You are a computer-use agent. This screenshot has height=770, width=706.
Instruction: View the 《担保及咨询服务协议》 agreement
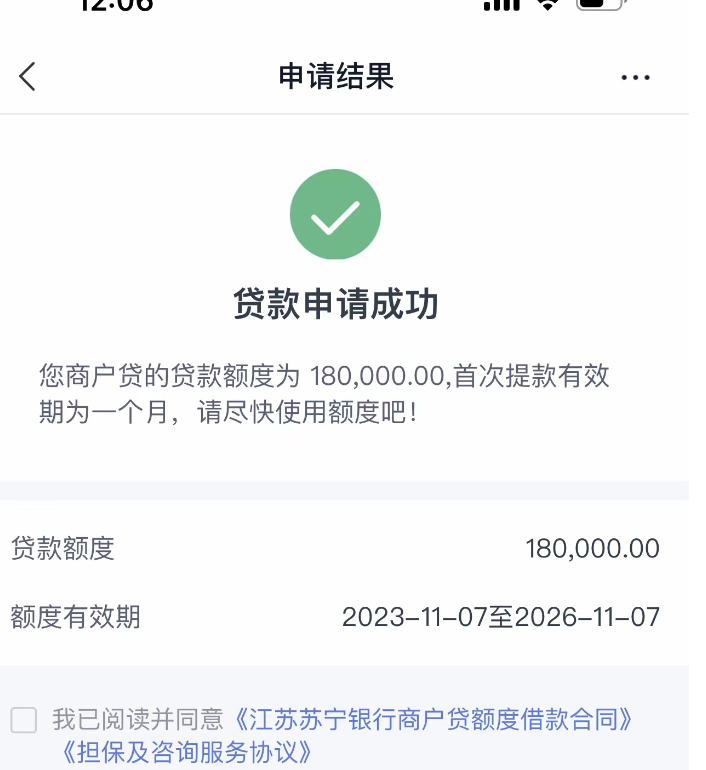click(188, 751)
